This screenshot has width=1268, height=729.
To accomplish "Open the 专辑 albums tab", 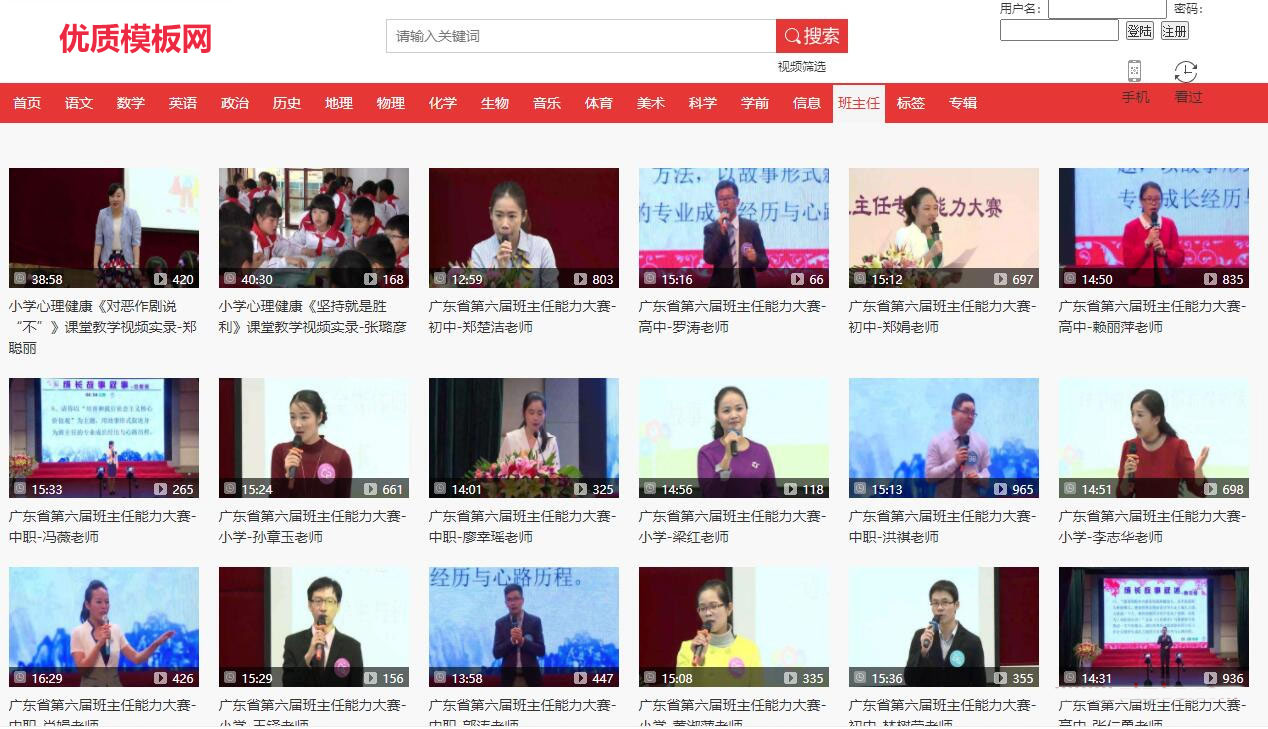I will [963, 103].
